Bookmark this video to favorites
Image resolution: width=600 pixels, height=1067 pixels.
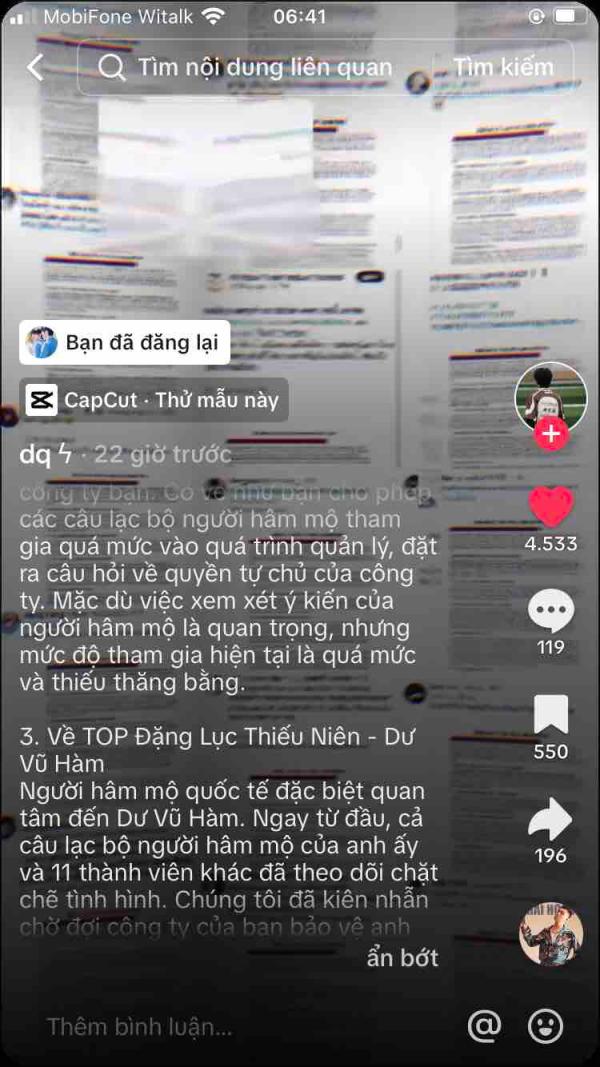click(551, 715)
